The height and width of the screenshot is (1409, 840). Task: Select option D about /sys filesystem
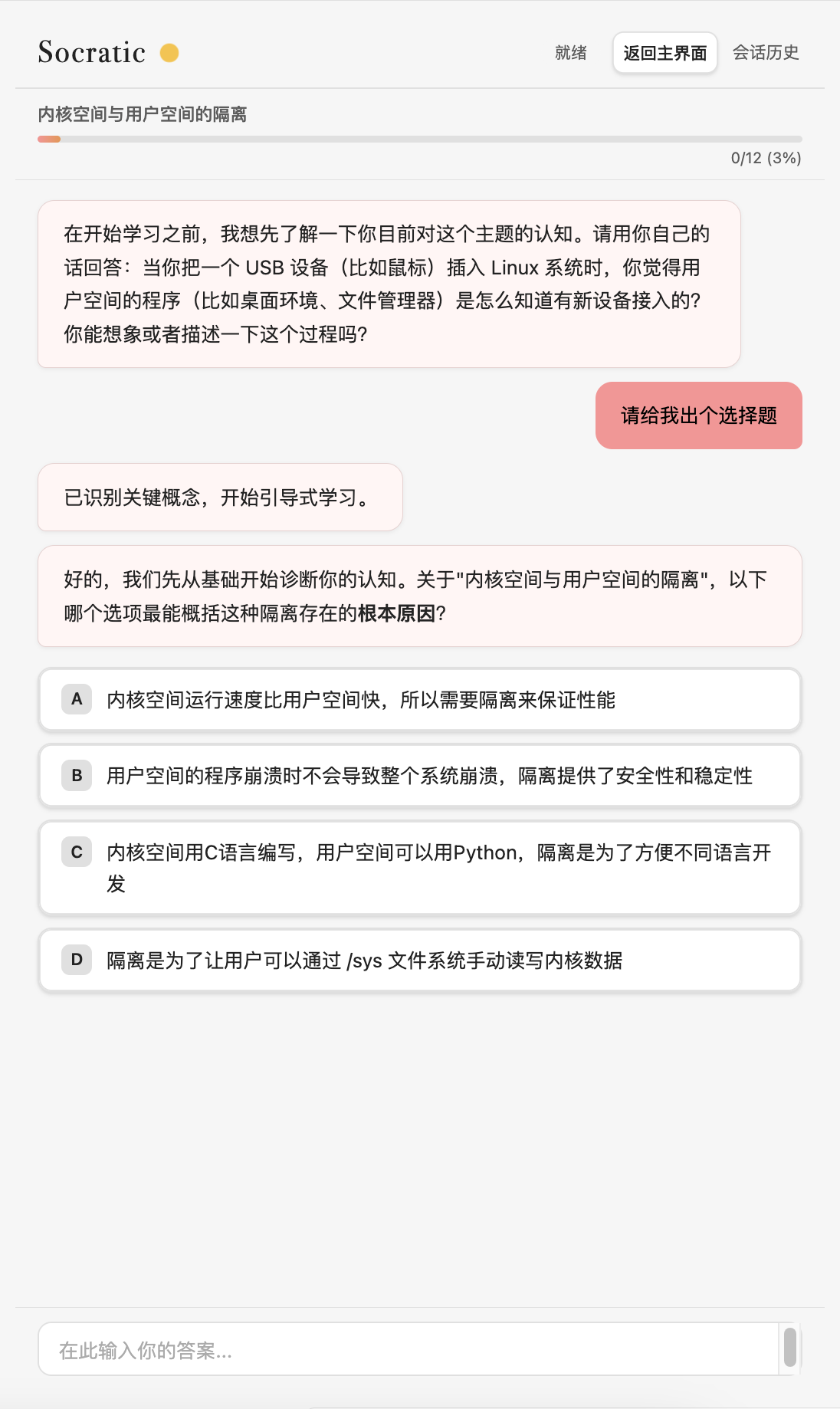pyautogui.click(x=420, y=960)
